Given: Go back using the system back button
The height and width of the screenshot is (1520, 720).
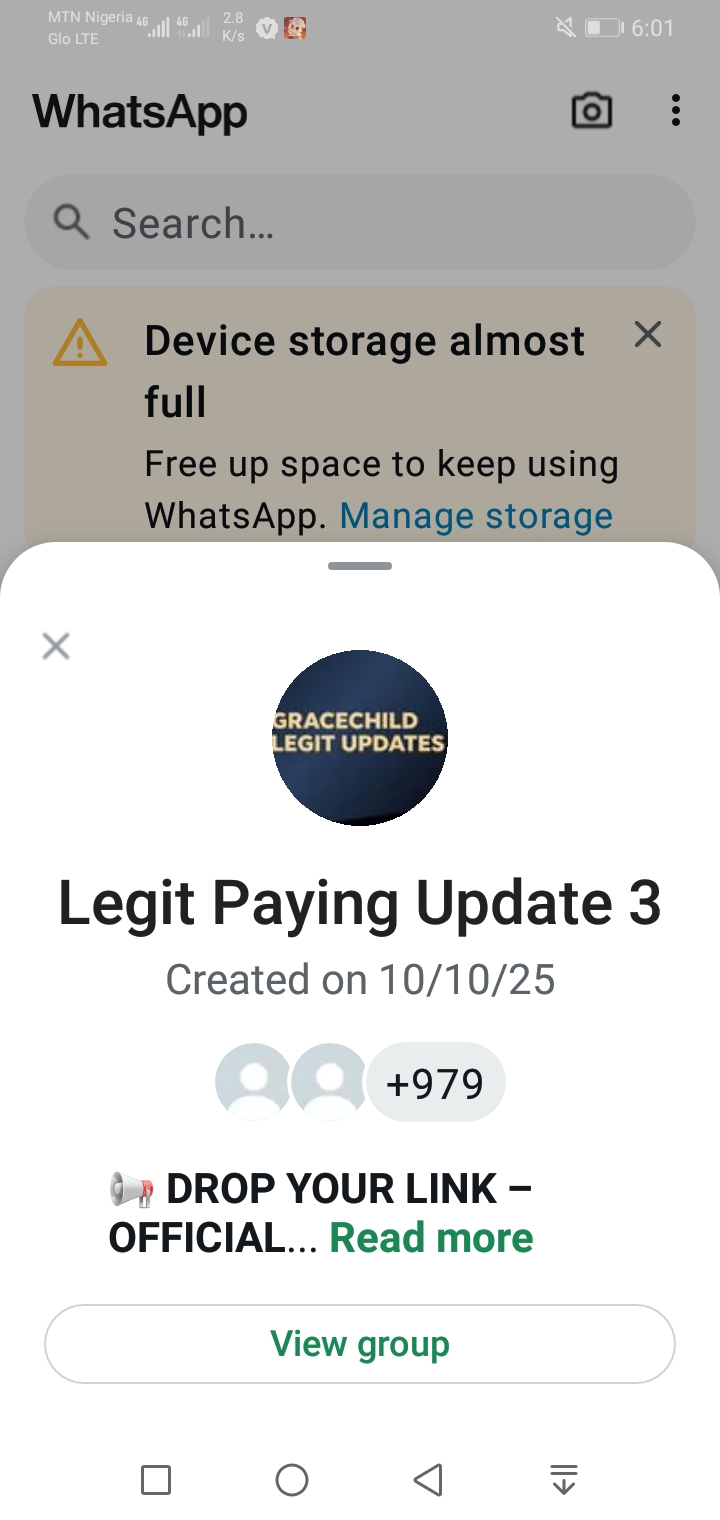Looking at the screenshot, I should pyautogui.click(x=428, y=1480).
